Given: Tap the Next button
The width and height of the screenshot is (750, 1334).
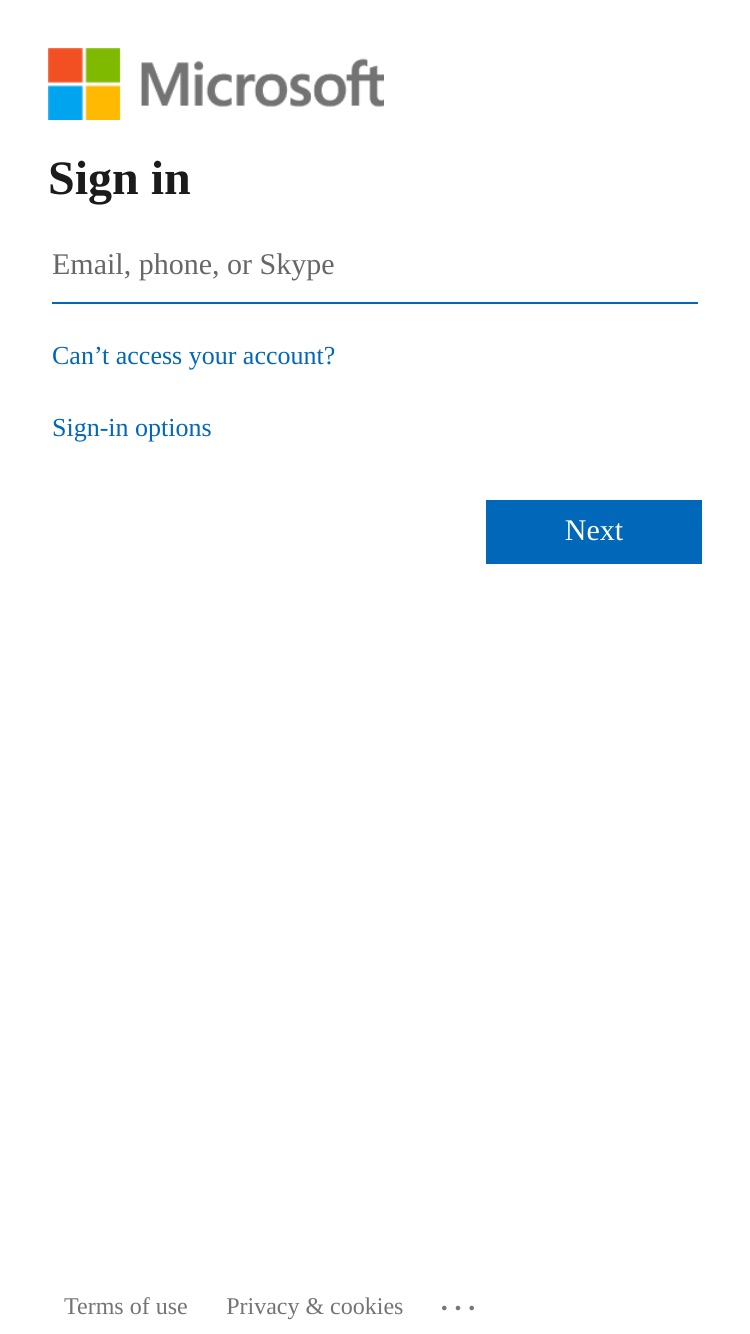Looking at the screenshot, I should point(594,532).
